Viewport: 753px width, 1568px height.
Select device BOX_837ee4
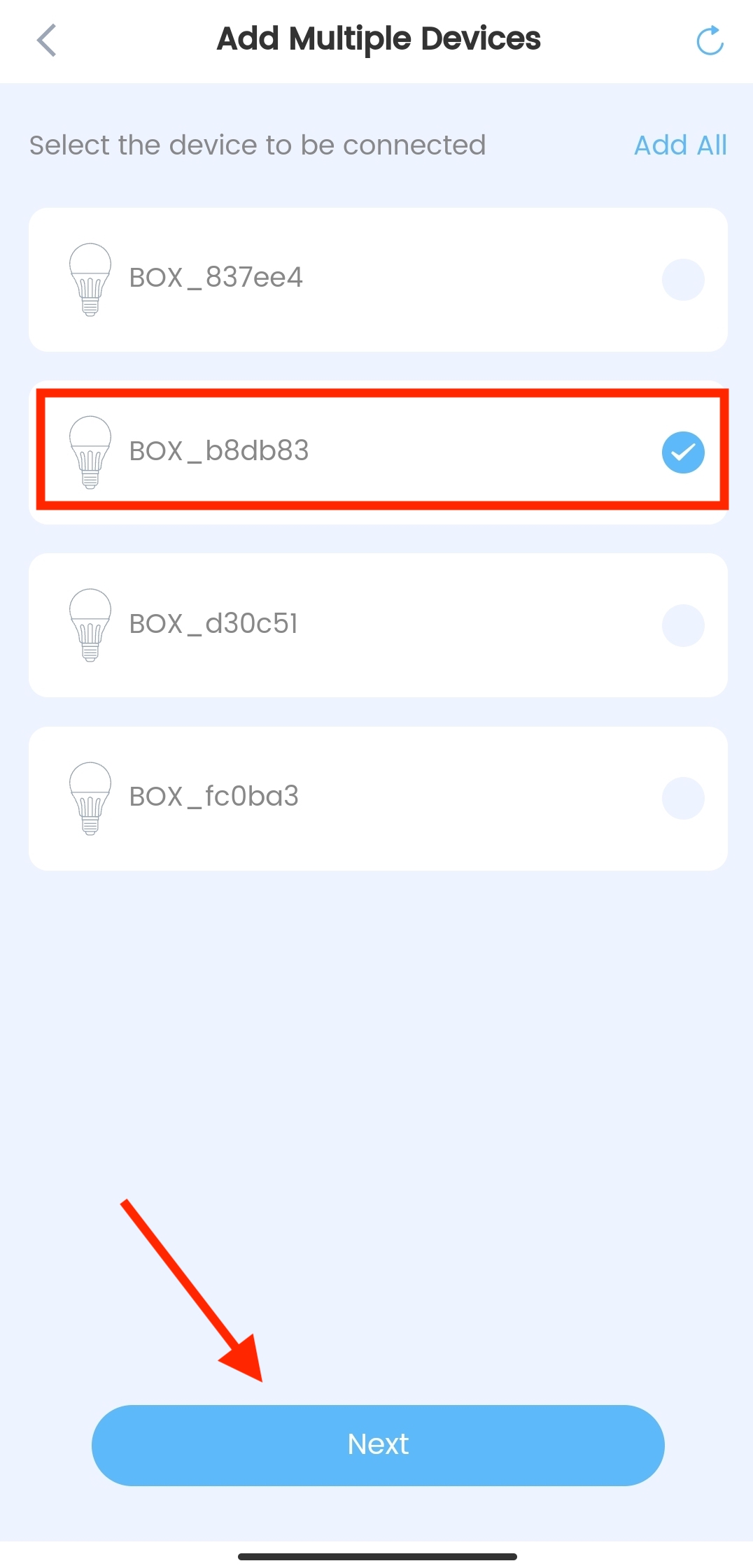(682, 280)
